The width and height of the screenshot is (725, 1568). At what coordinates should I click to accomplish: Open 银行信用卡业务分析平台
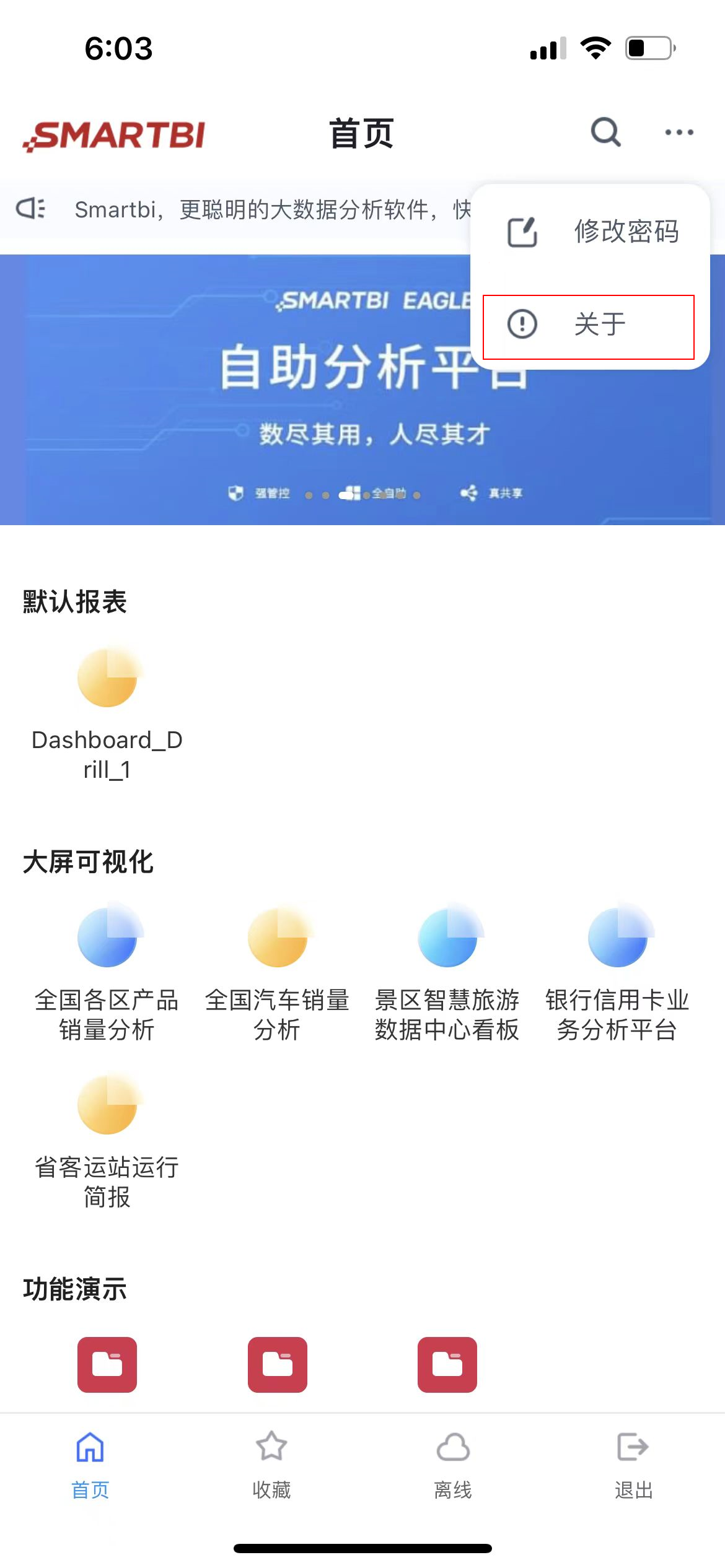click(617, 973)
